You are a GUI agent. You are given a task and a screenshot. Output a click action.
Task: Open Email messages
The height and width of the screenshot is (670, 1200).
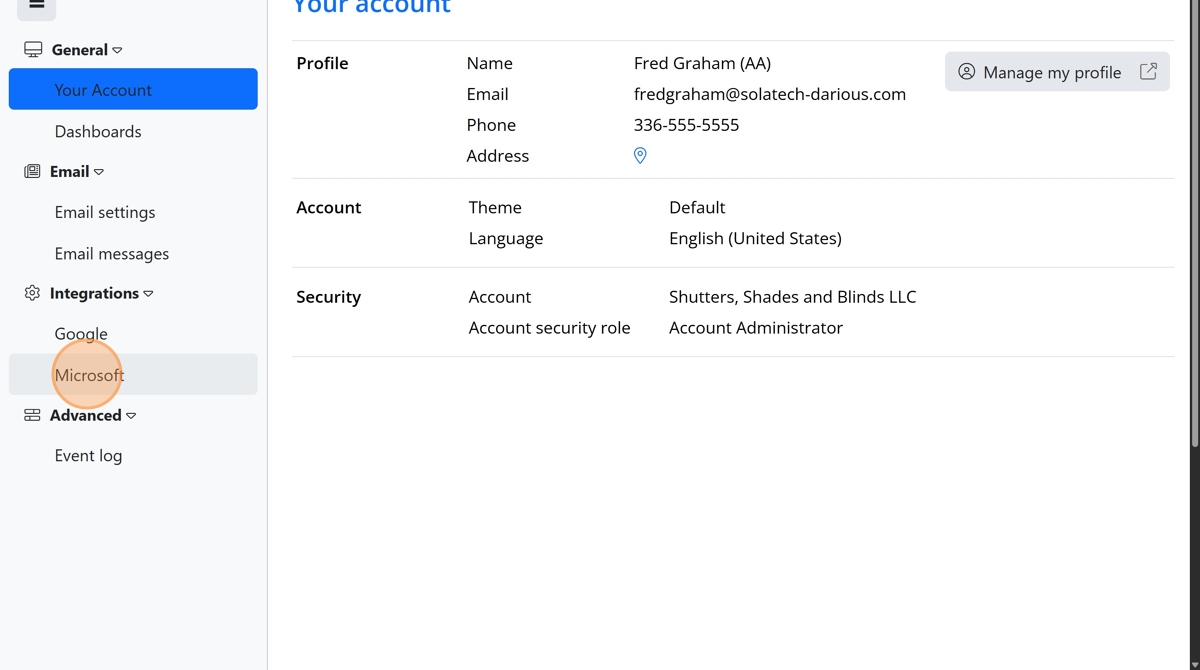point(112,254)
